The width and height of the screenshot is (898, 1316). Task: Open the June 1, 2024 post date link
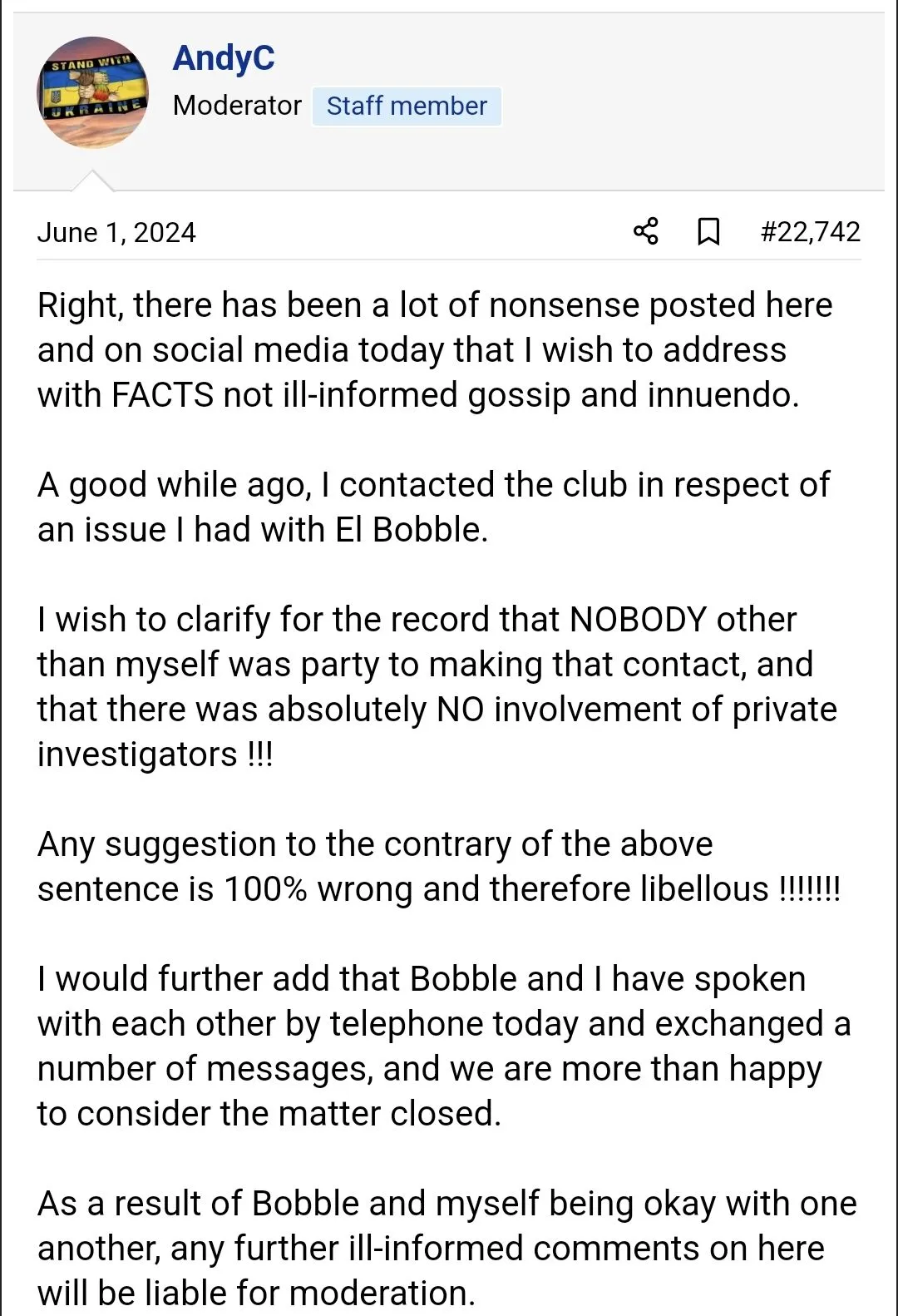tap(116, 232)
